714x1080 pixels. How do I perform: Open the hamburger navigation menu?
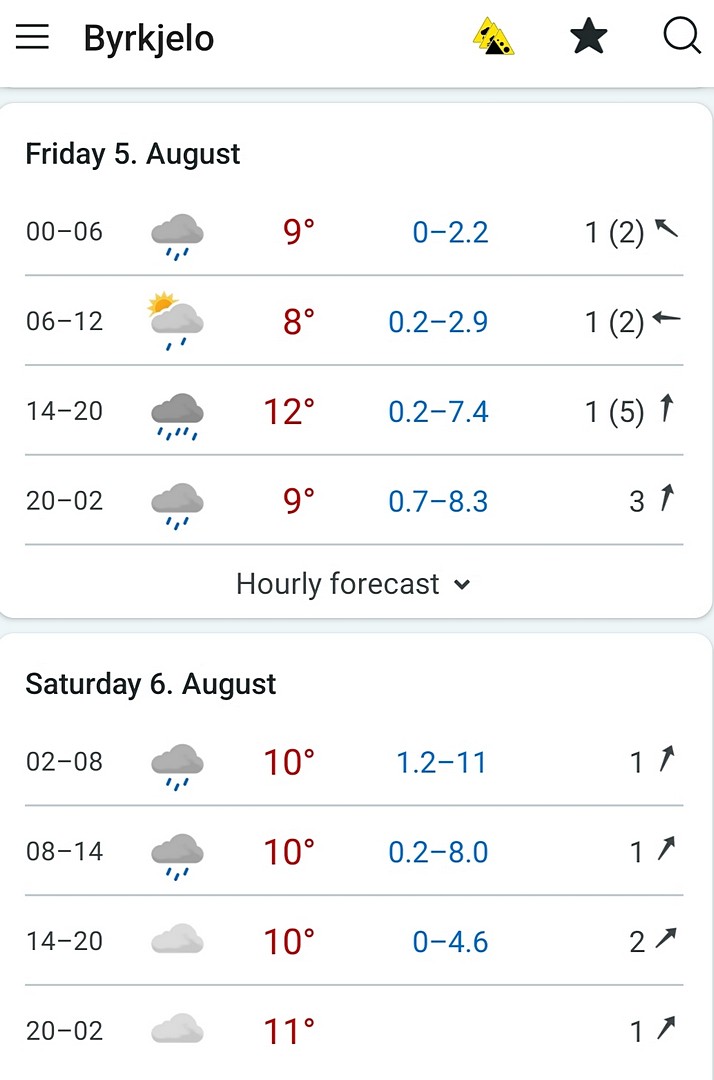click(33, 38)
